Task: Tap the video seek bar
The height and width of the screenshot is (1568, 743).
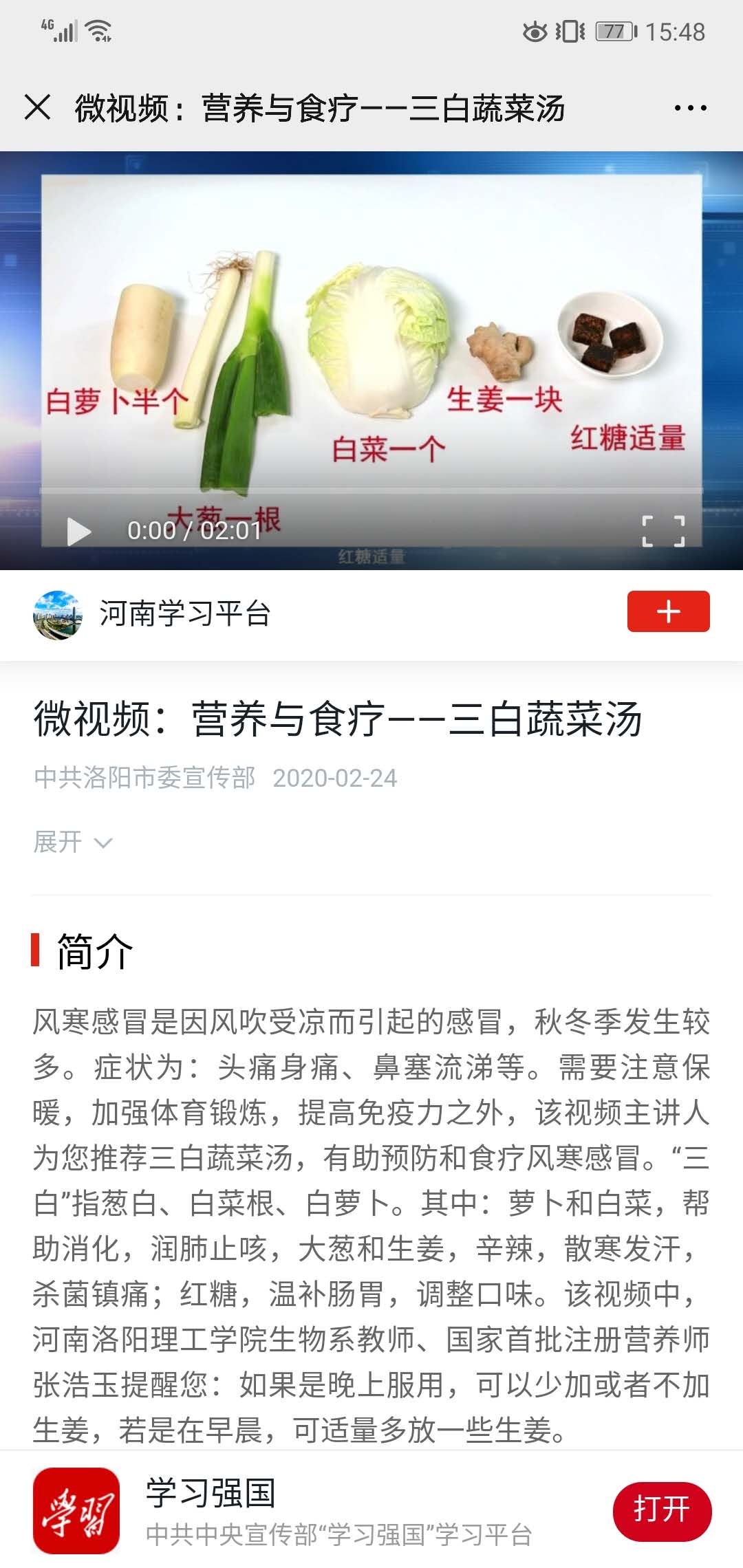Action: (x=371, y=491)
